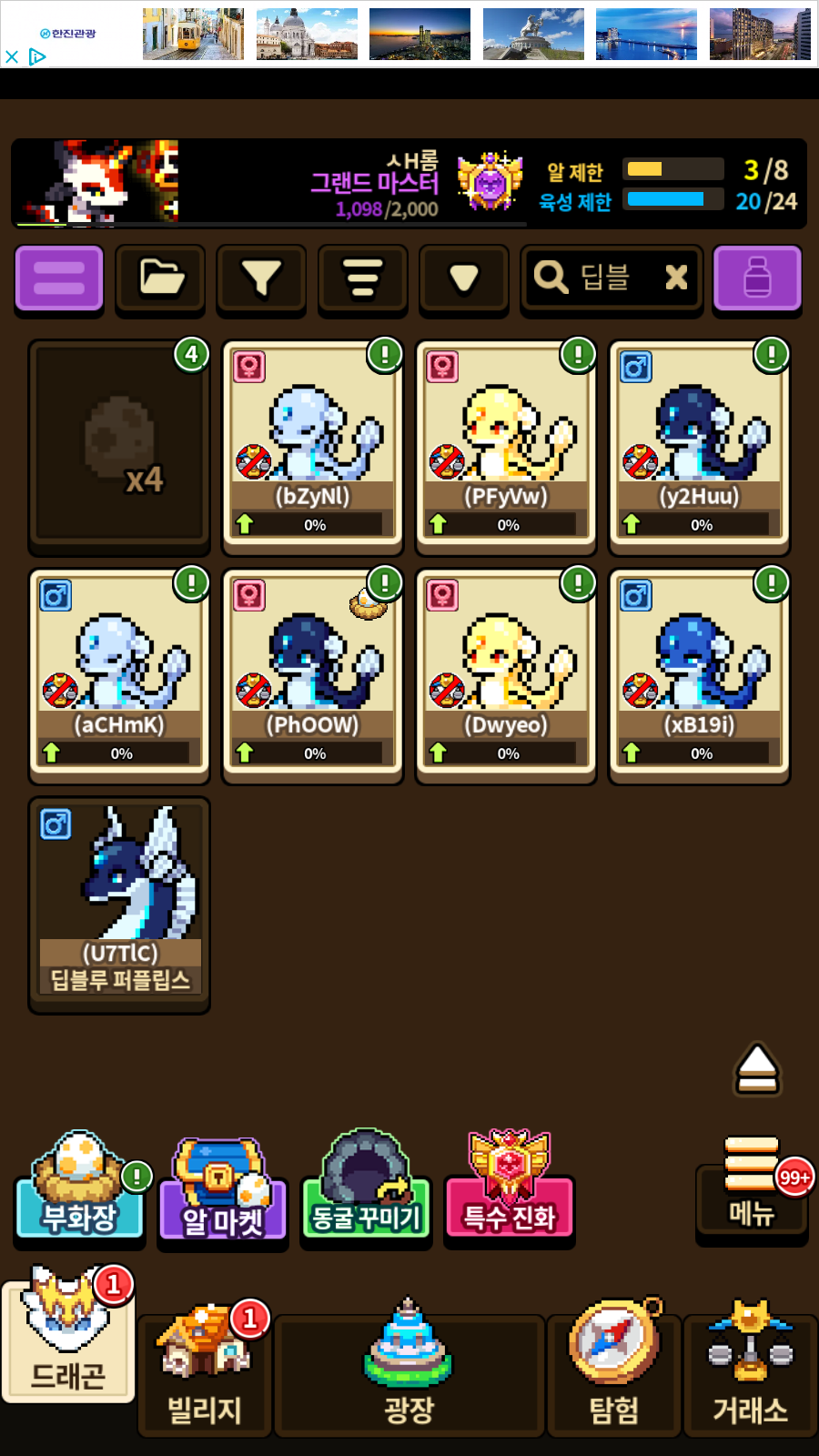
Task: Open the sort order options
Action: (362, 278)
